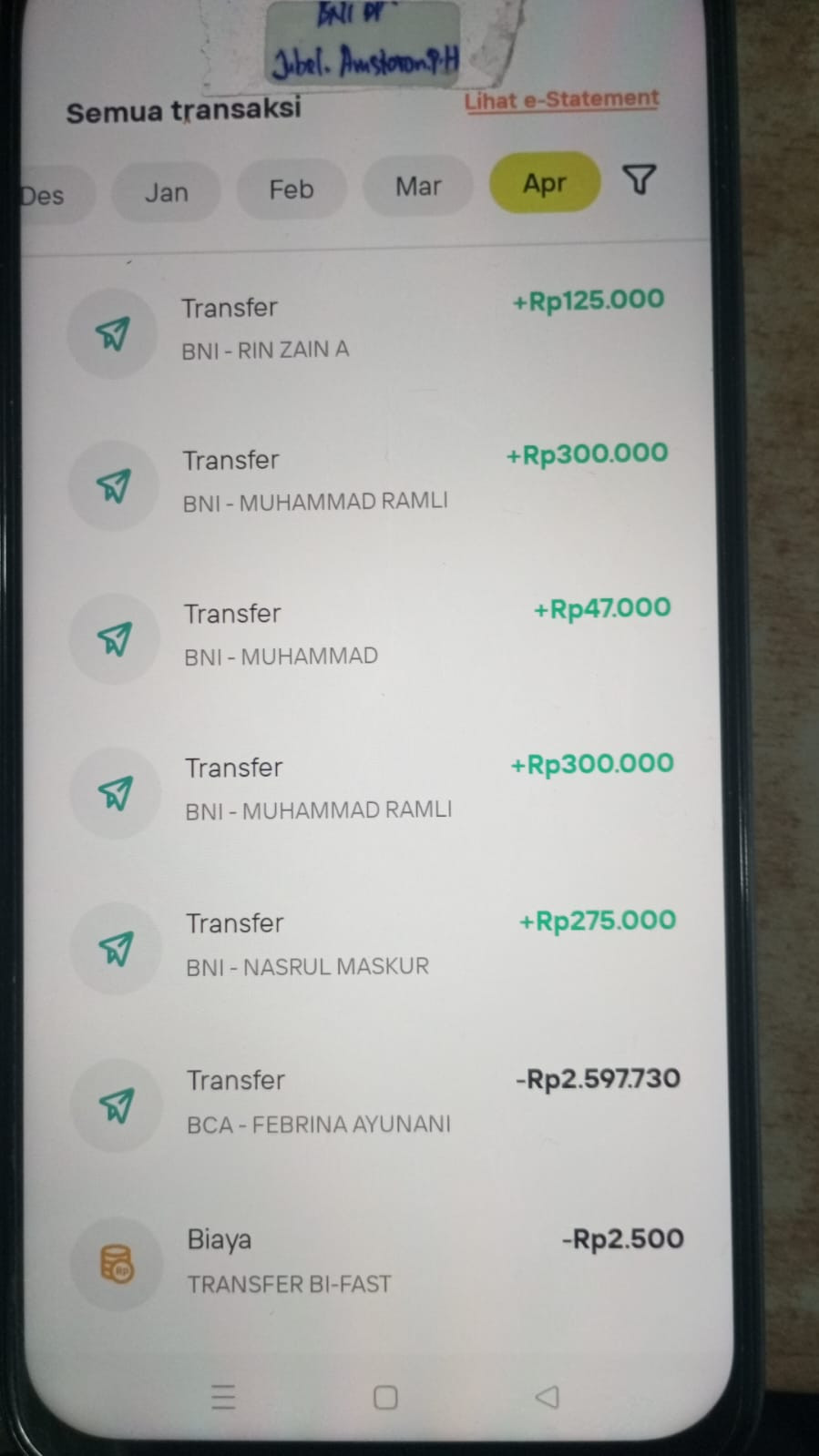819x1456 pixels.
Task: Switch to the Feb month chip
Action: click(x=292, y=189)
